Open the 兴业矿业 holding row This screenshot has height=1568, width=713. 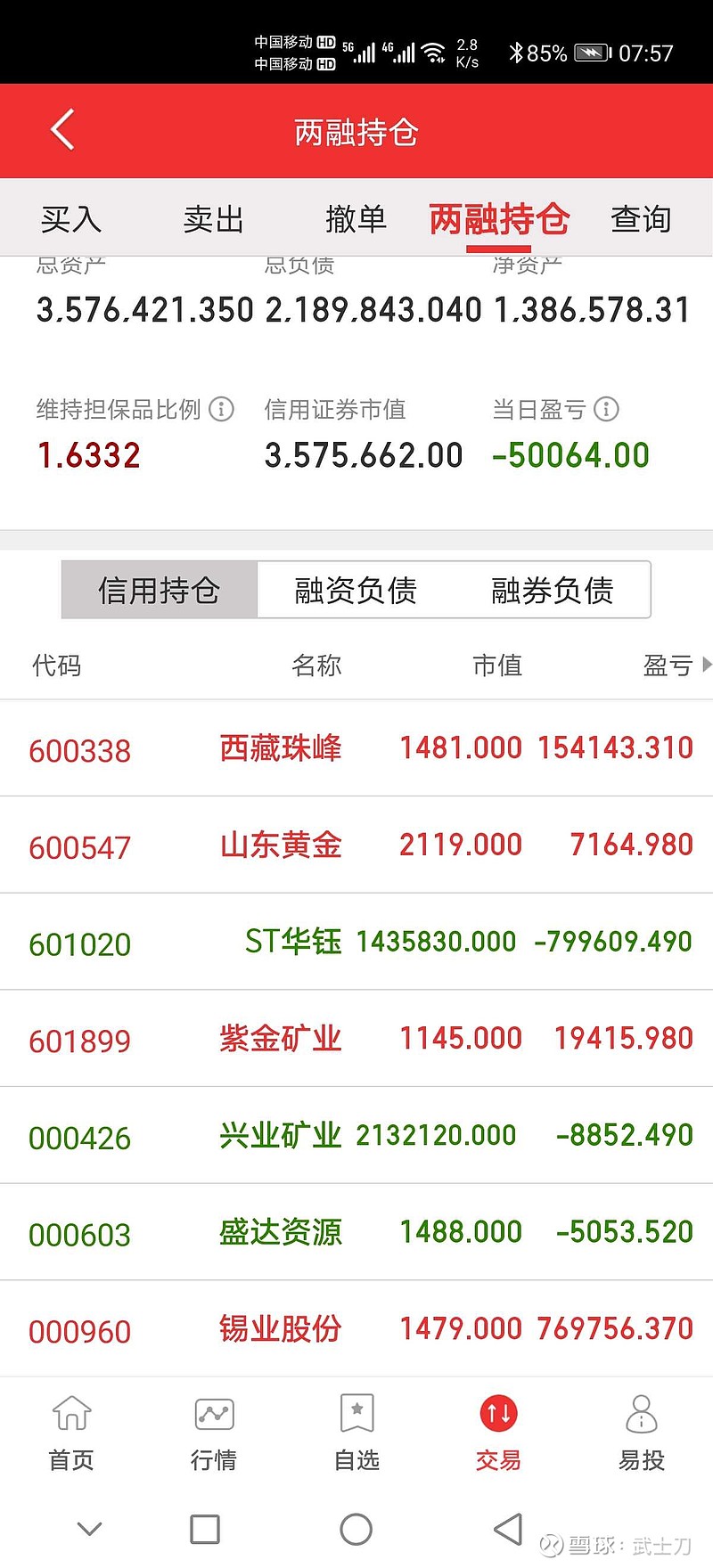356,1136
